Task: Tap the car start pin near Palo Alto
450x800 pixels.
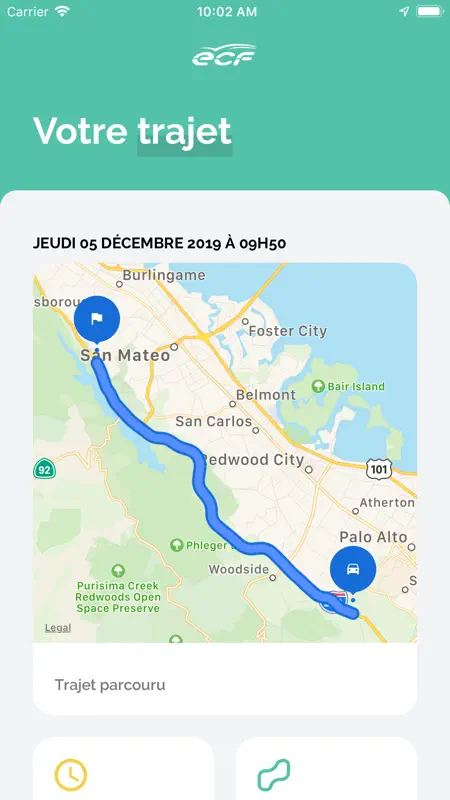Action: 353,569
